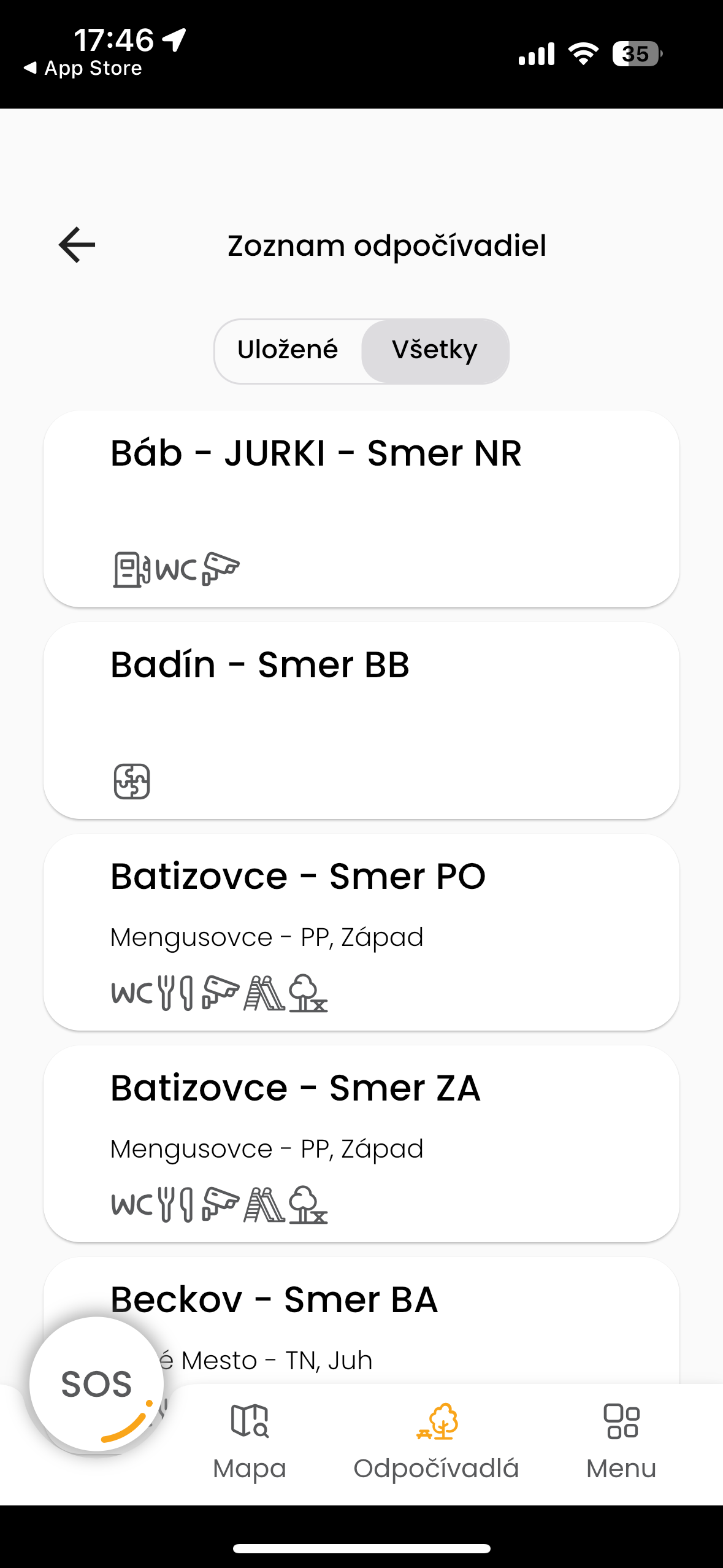Expand the Badín - Smer BB card
The width and height of the screenshot is (723, 1568).
361,718
